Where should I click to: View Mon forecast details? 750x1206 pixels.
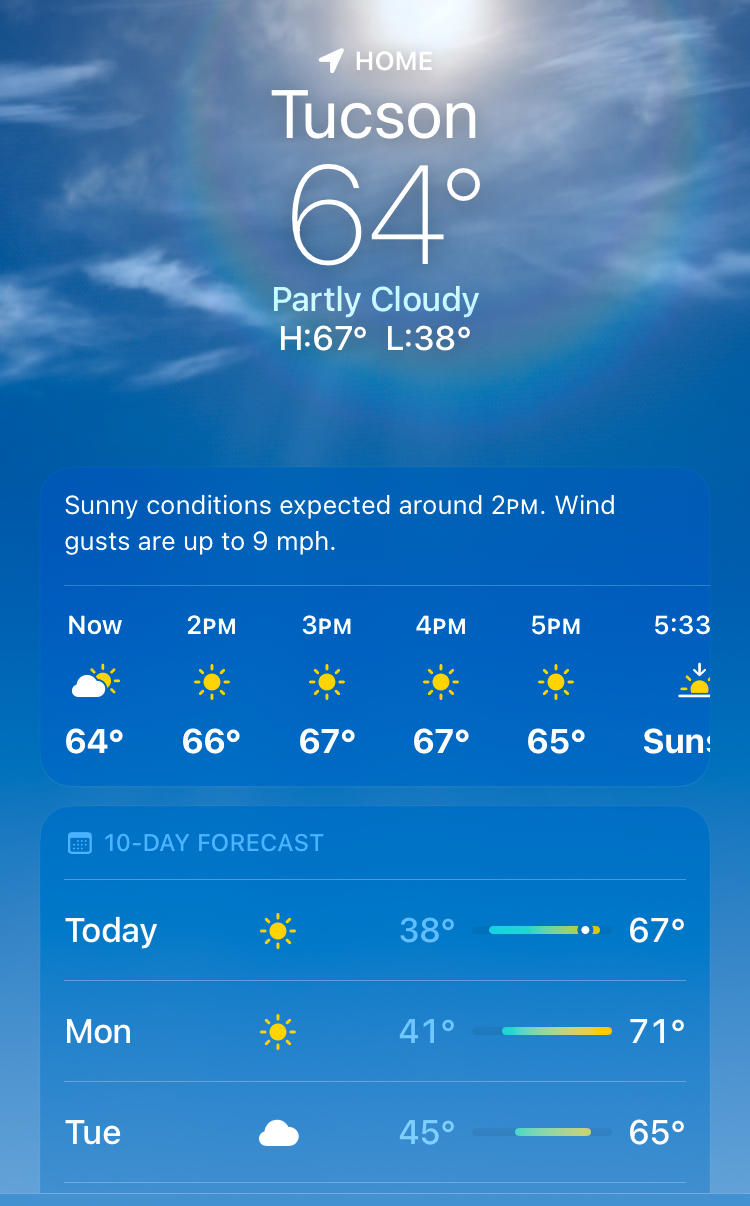[375, 1031]
